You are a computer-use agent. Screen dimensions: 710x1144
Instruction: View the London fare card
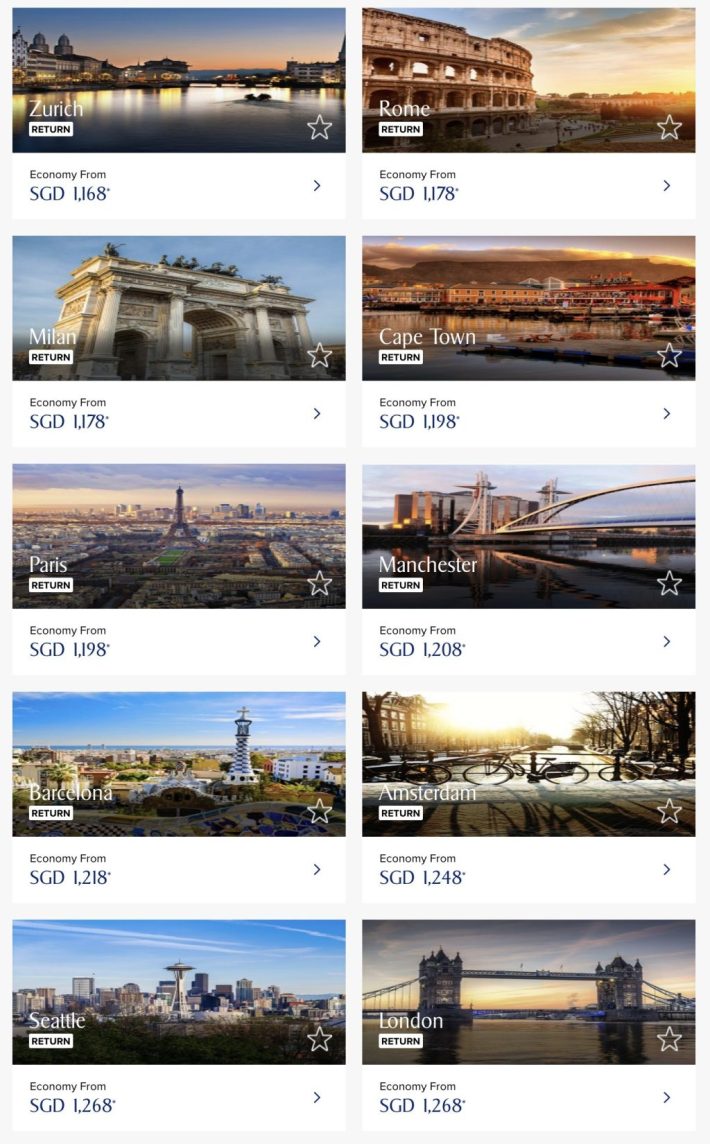click(x=528, y=1098)
